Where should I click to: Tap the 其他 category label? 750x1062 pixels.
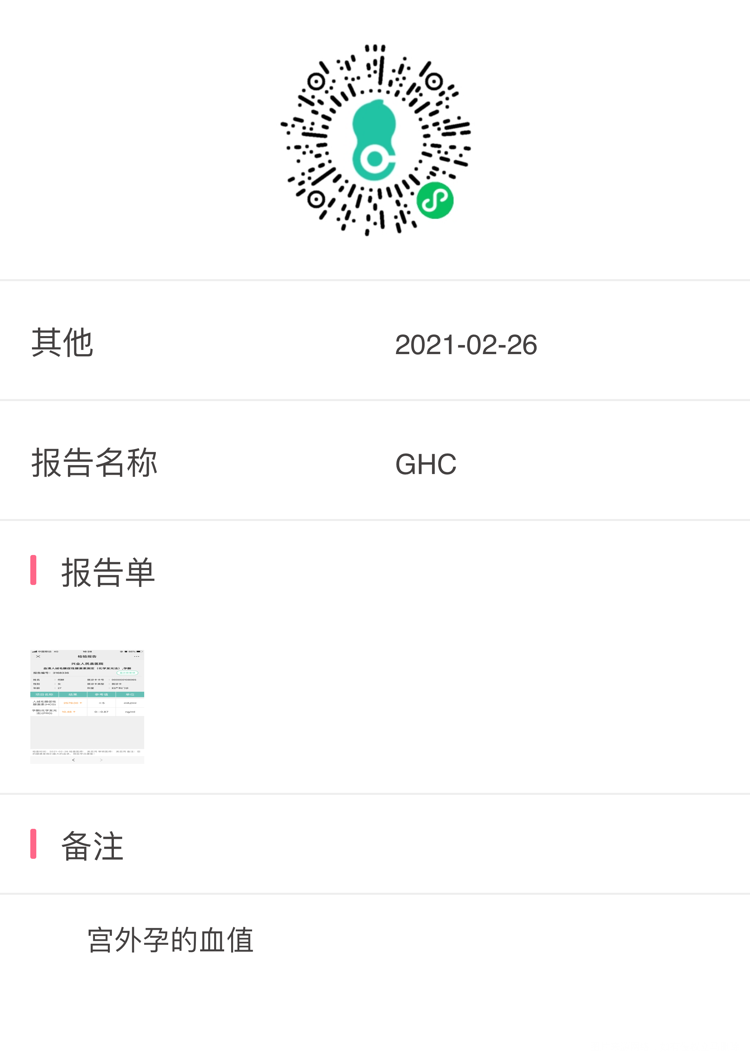(x=61, y=344)
